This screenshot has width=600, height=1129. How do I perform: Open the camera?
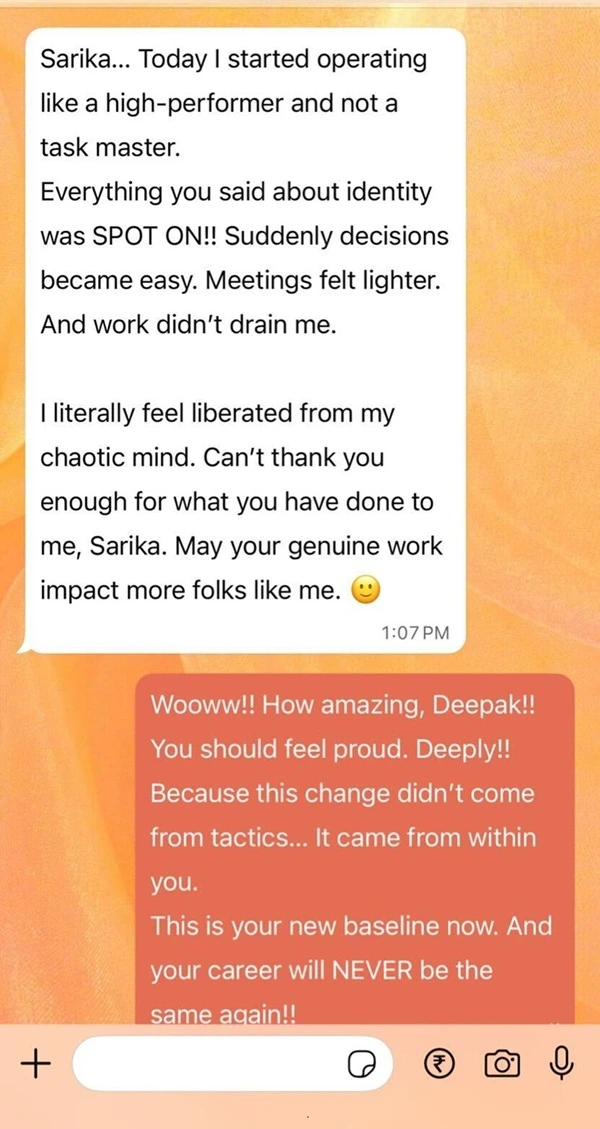click(x=502, y=1064)
